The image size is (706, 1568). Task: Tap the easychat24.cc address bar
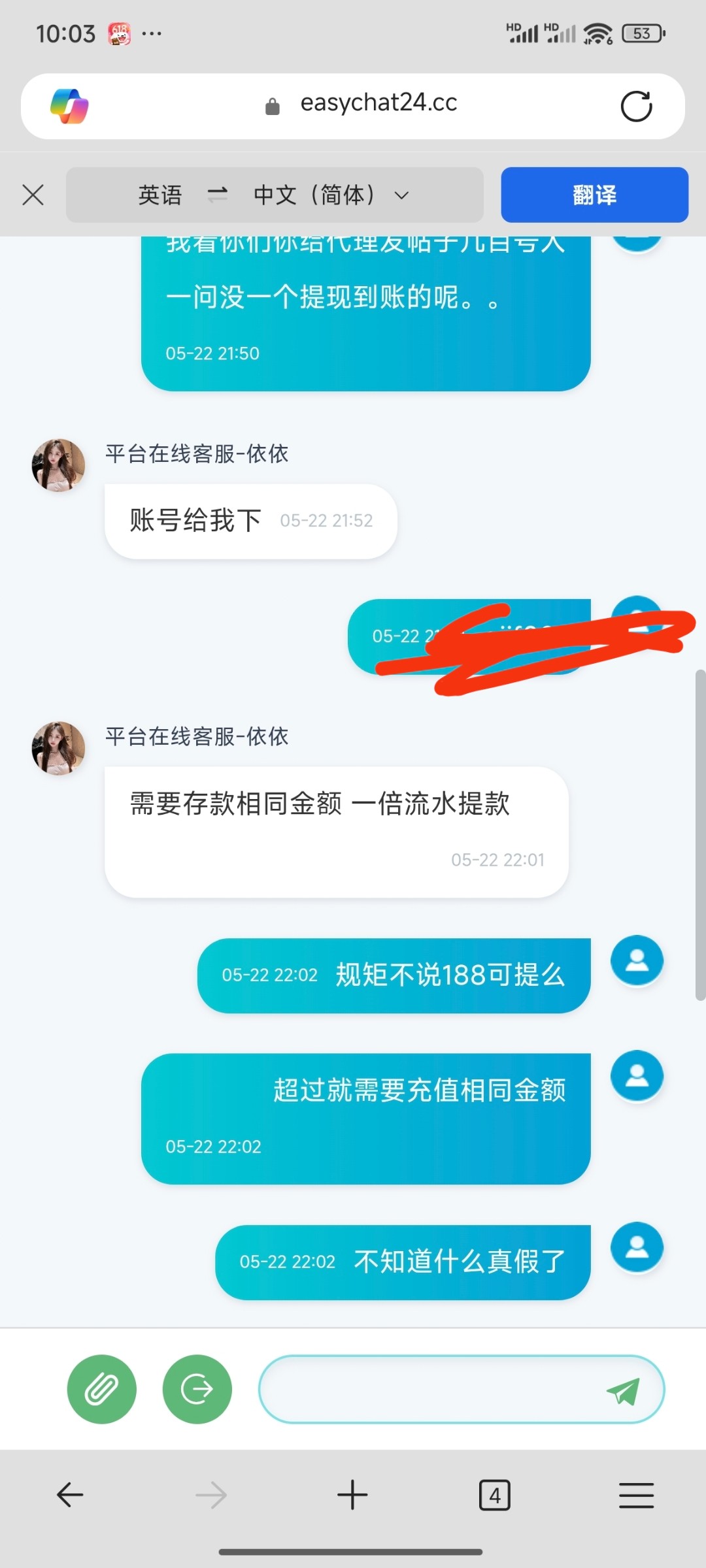pyautogui.click(x=378, y=103)
